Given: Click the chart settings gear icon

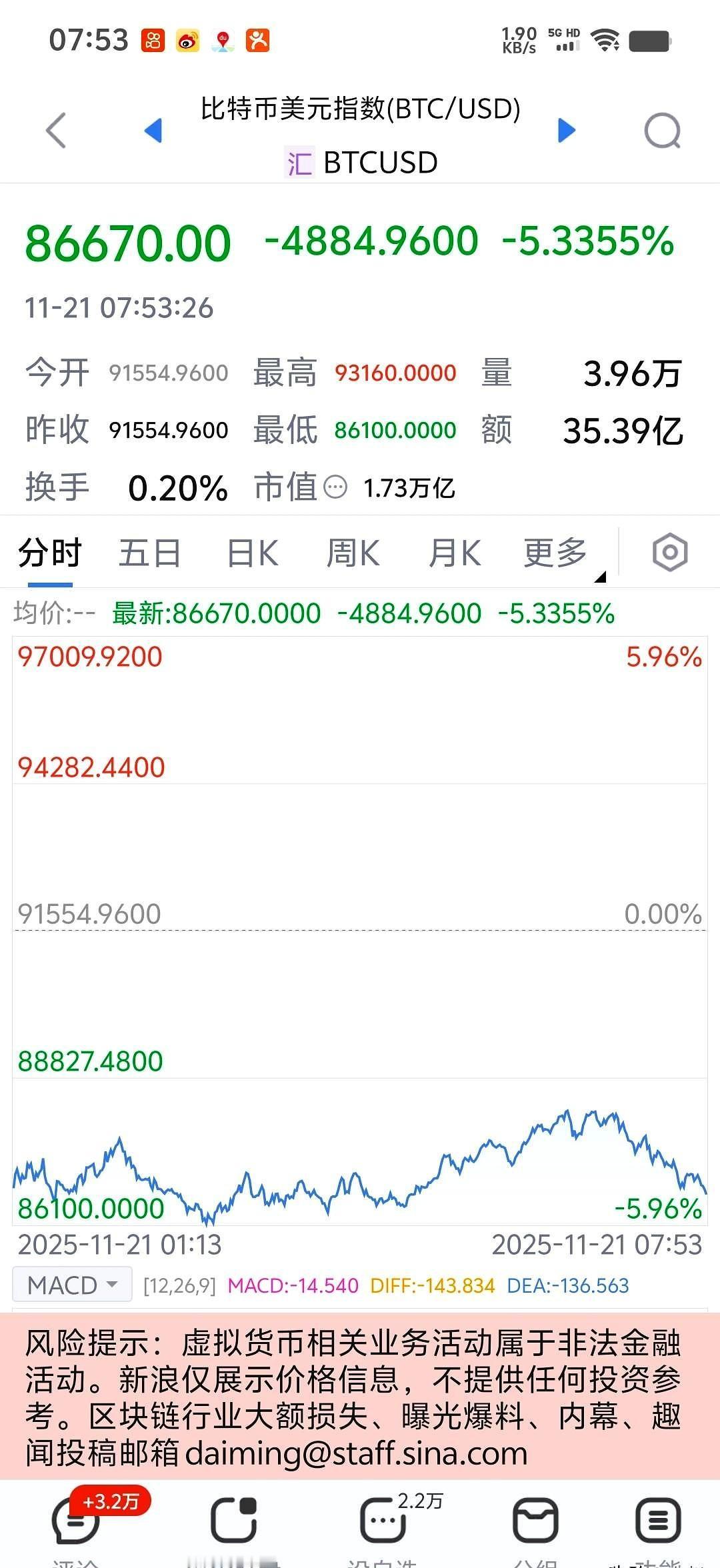Looking at the screenshot, I should point(670,552).
